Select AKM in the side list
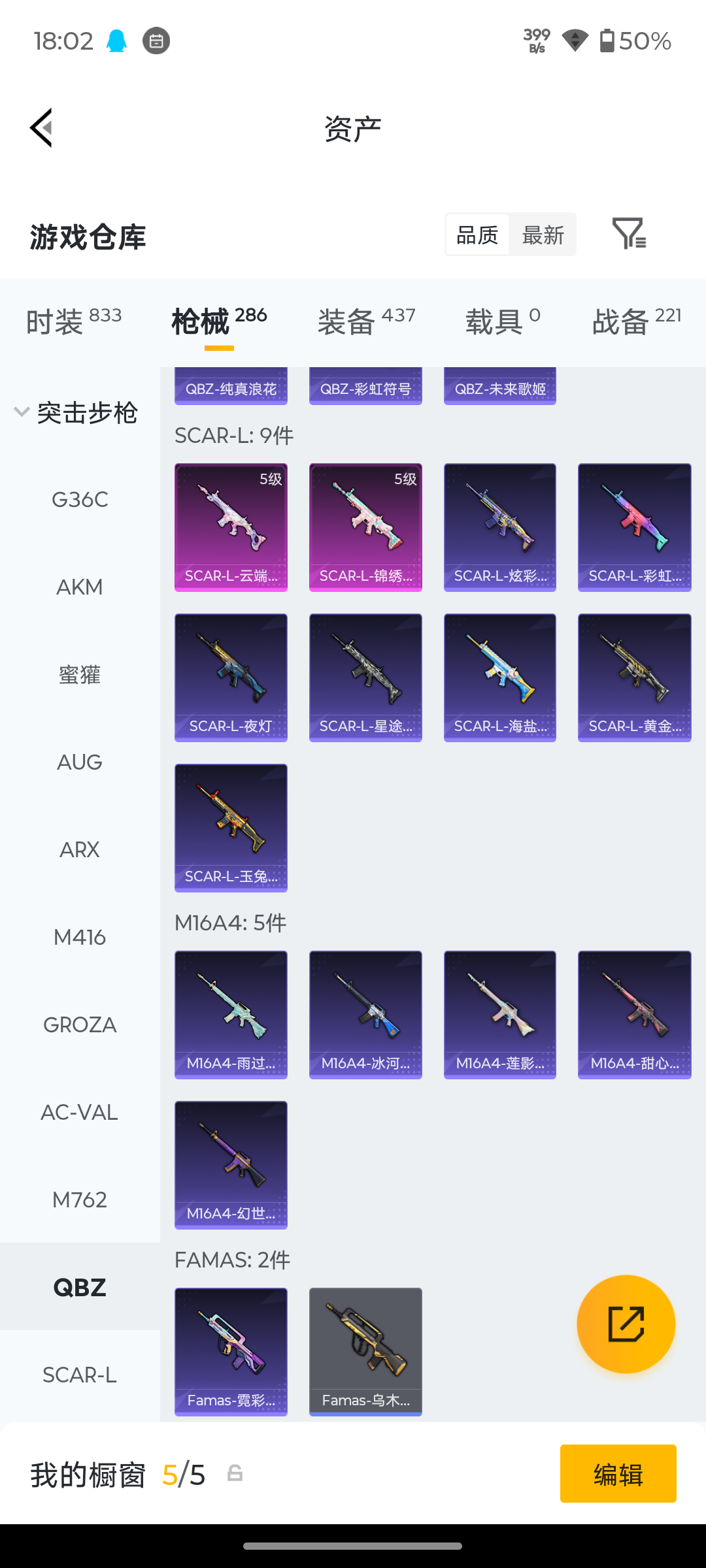The image size is (706, 1568). pos(80,587)
